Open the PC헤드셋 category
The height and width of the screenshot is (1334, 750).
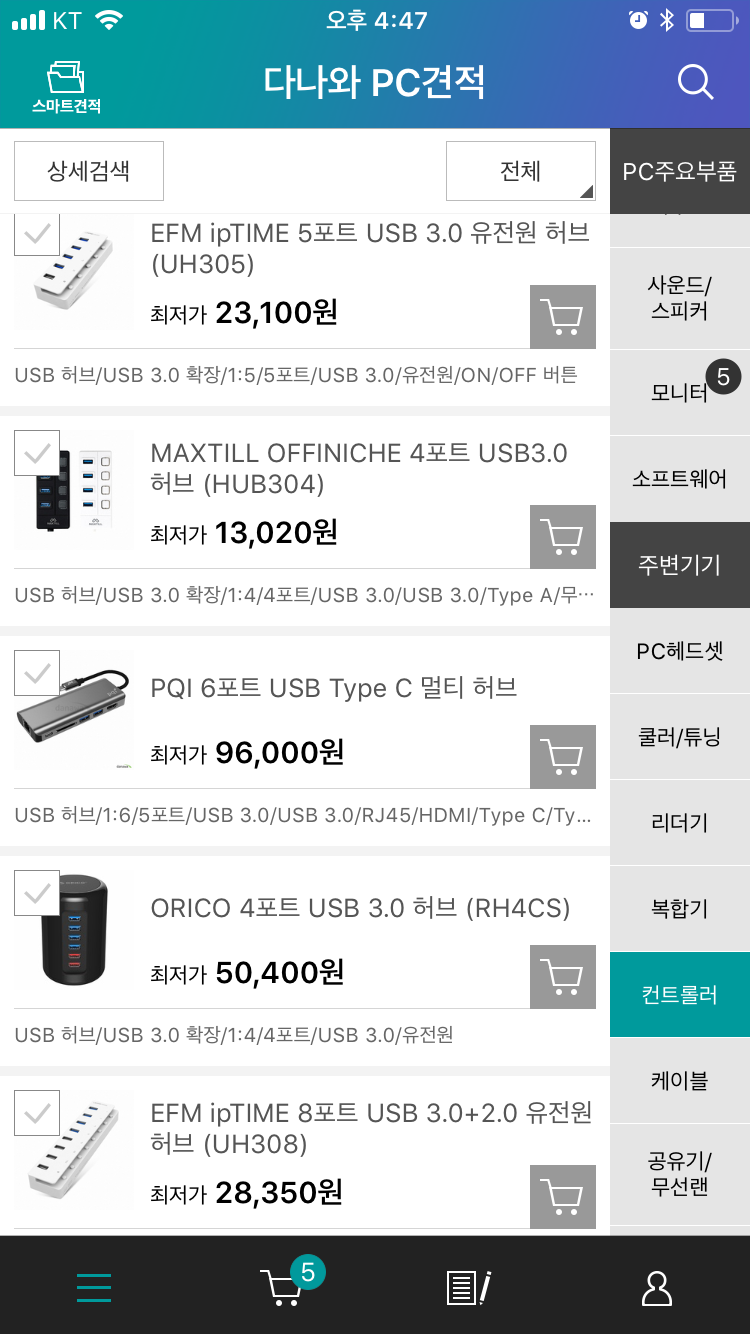(x=680, y=651)
